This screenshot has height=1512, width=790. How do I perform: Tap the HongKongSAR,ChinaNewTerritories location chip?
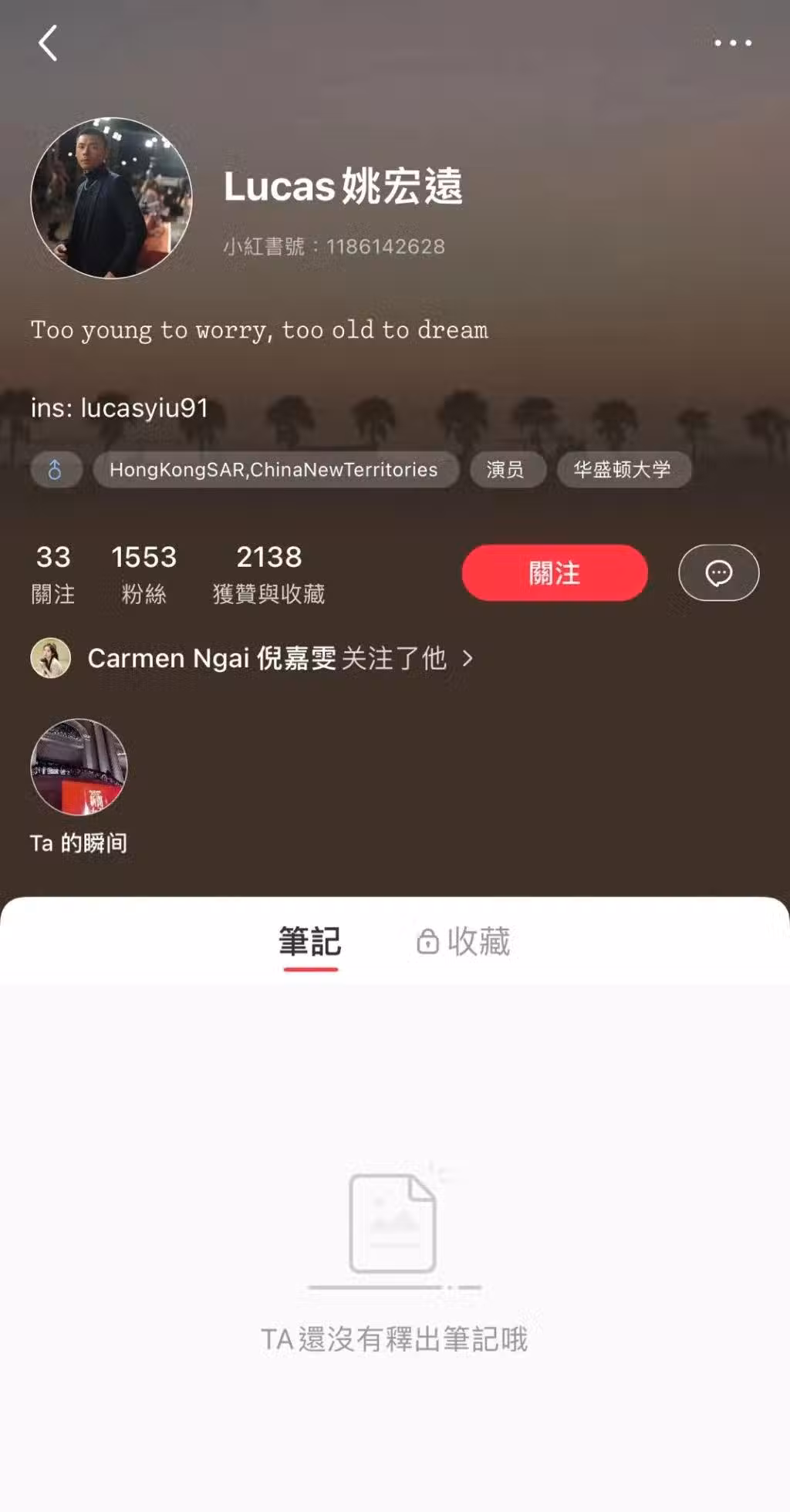pyautogui.click(x=275, y=470)
